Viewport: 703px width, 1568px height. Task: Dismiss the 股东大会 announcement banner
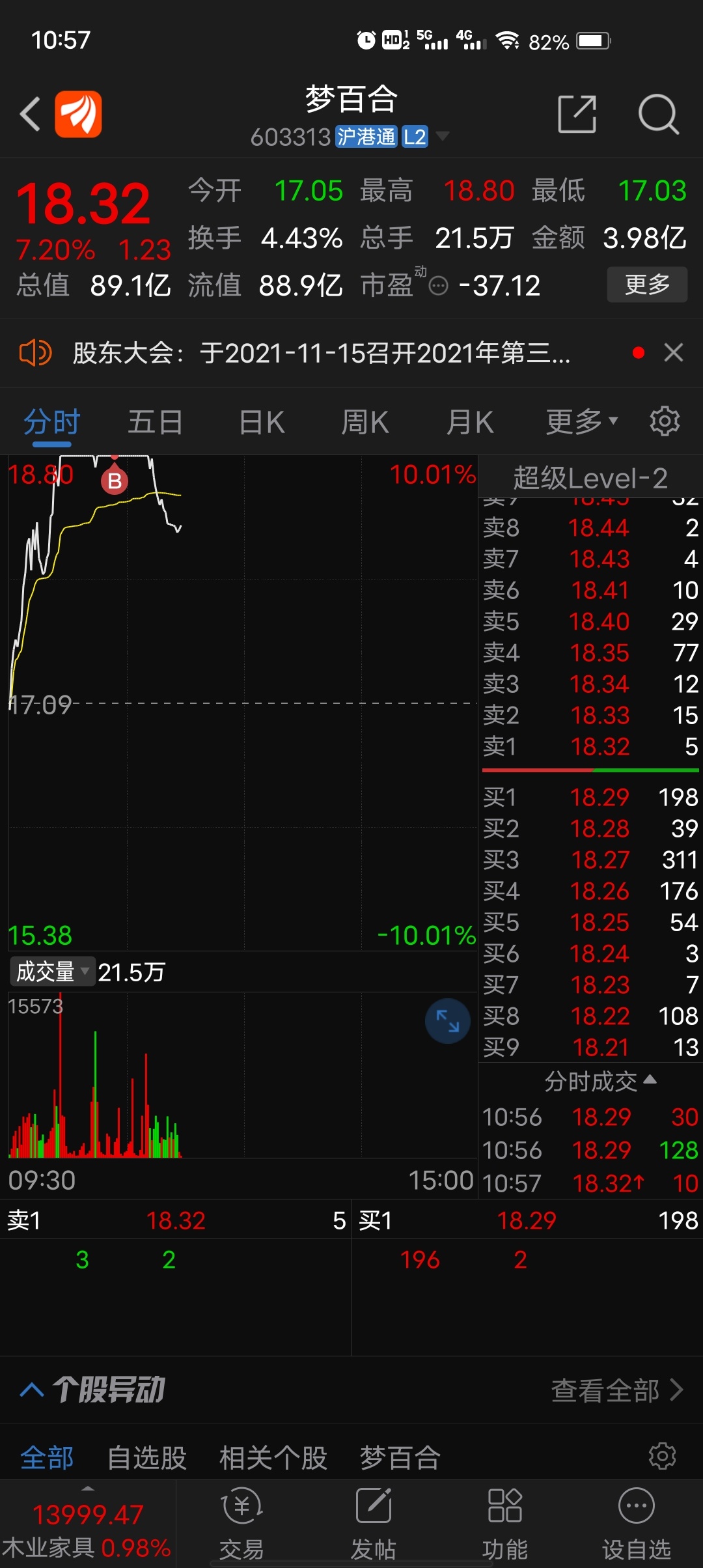[x=674, y=353]
